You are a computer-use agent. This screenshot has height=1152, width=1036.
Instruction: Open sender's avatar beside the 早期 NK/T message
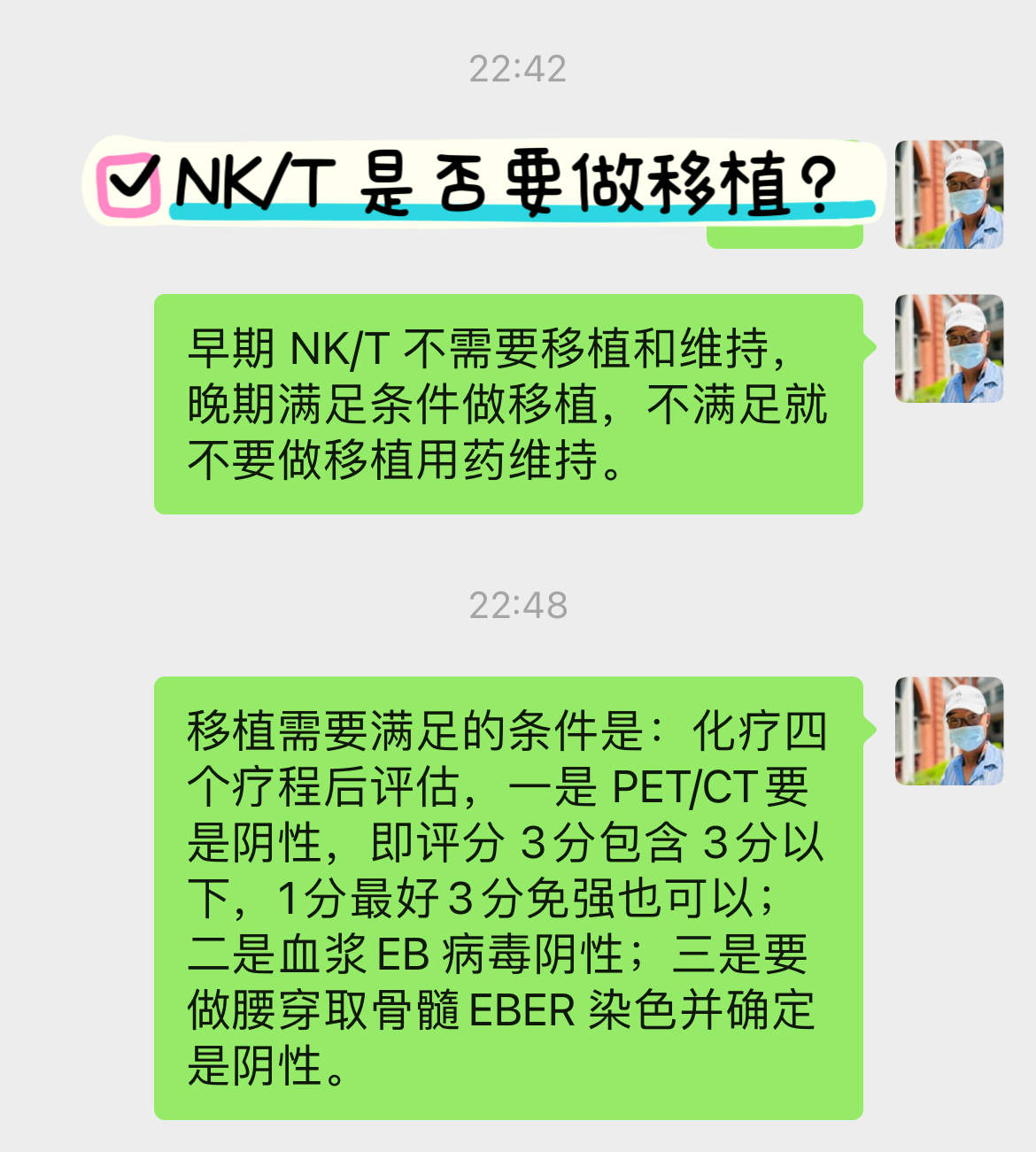coord(949,349)
